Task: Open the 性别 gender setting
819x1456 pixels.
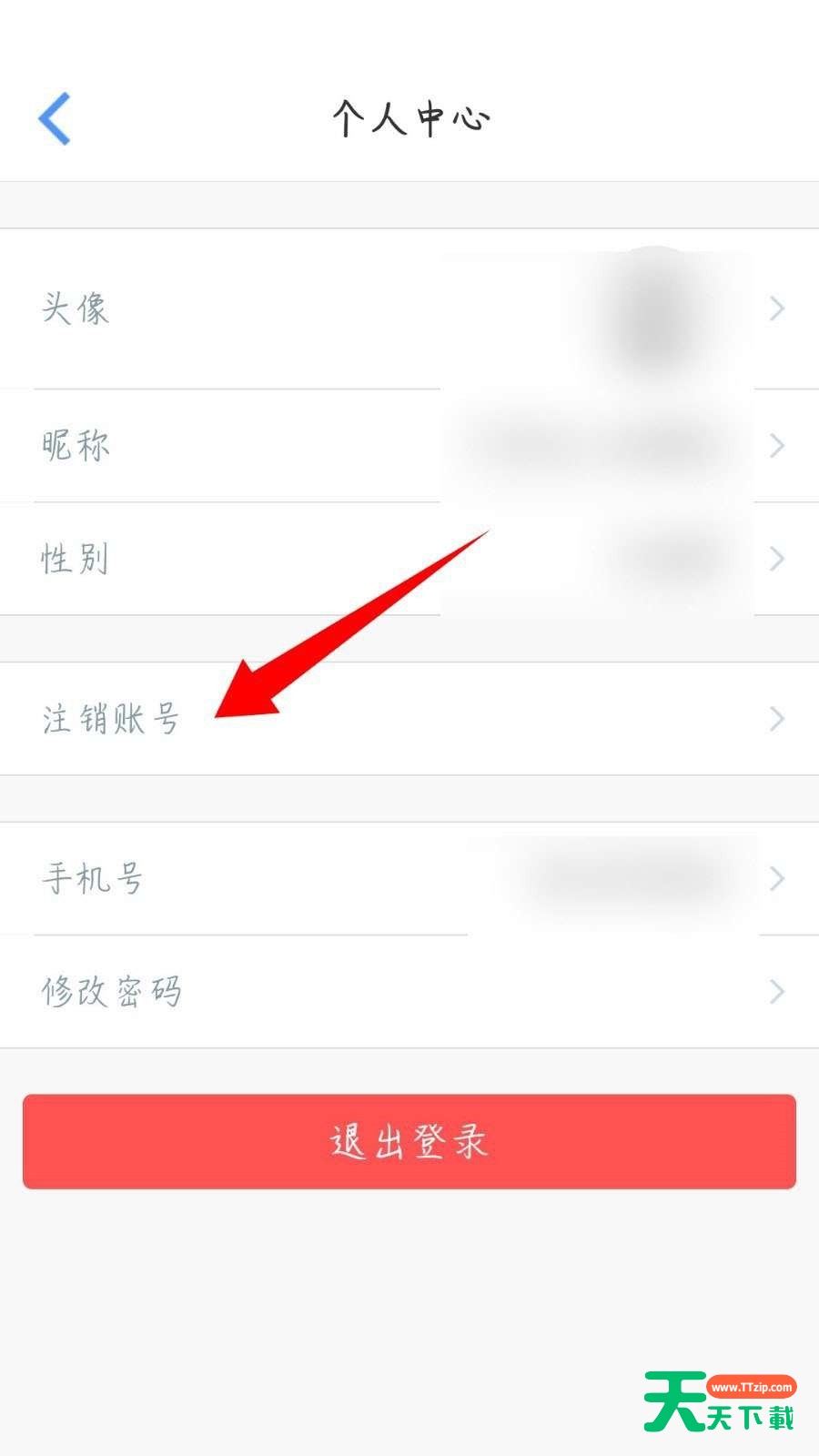Action: point(409,559)
